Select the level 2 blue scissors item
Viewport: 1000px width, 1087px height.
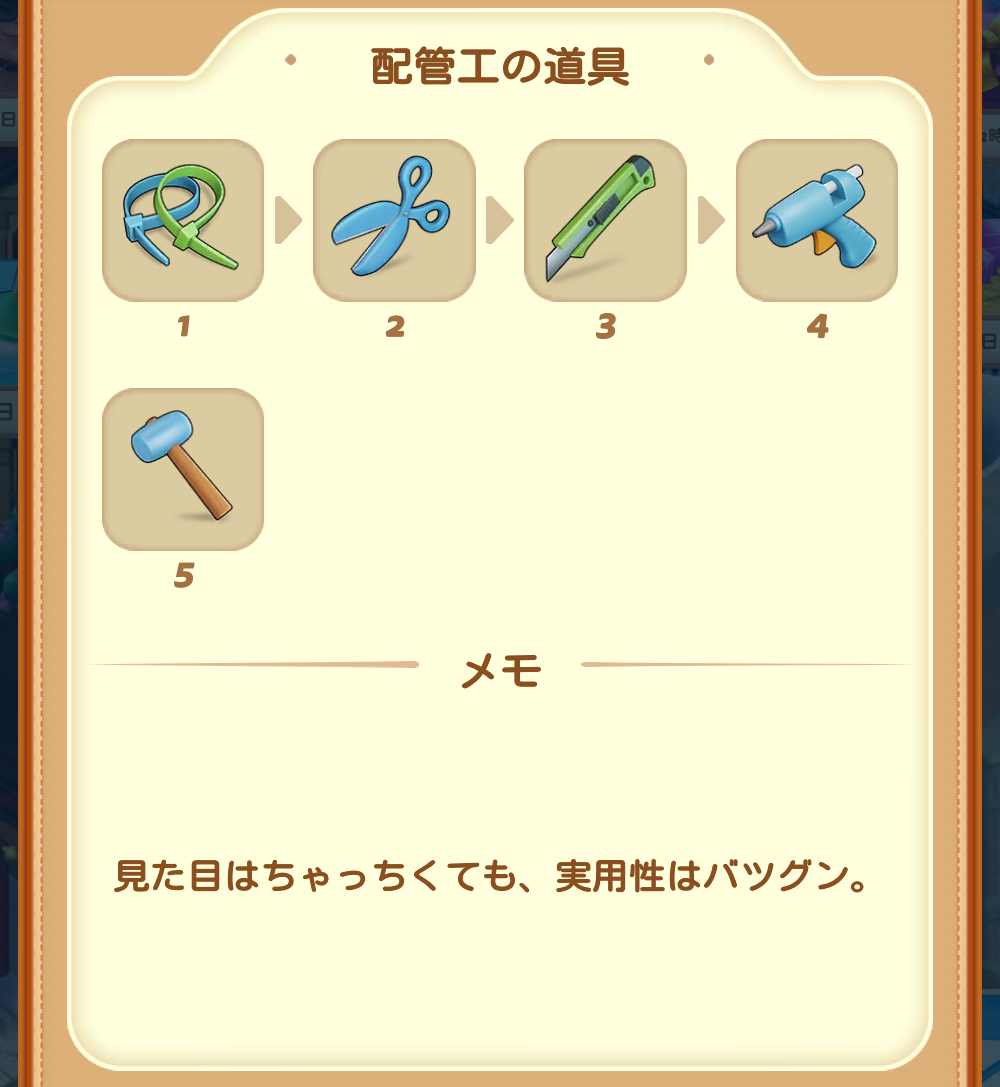coord(394,221)
